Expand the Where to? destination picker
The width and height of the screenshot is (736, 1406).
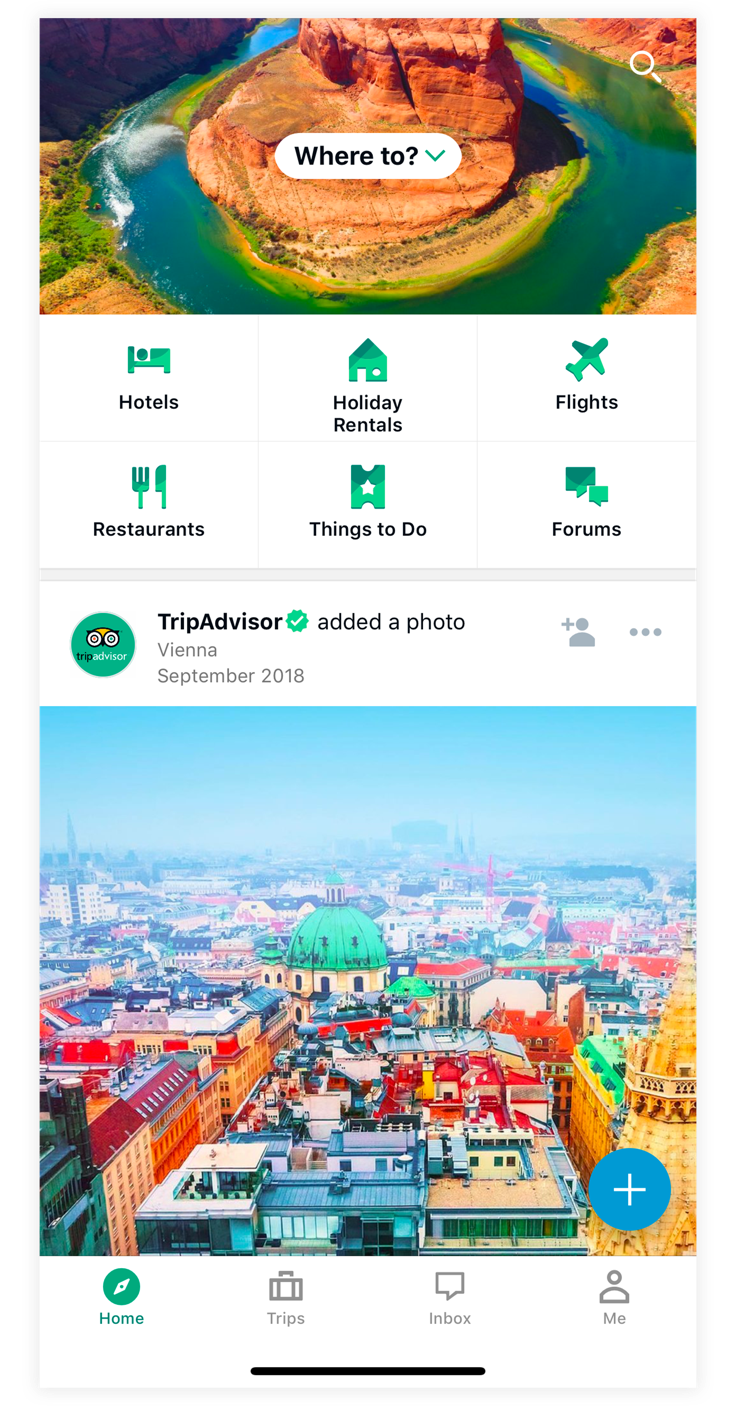(368, 156)
